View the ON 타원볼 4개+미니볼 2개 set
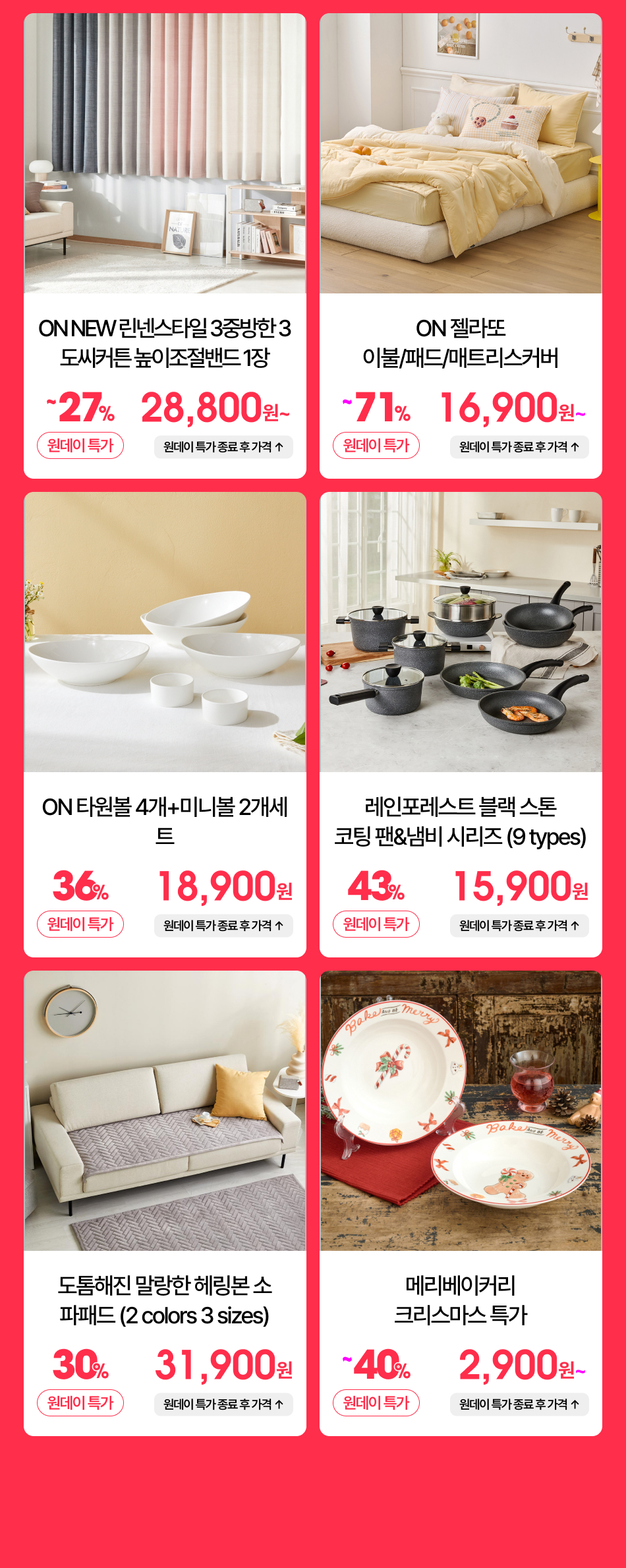This screenshot has width=626, height=1568. (165, 724)
